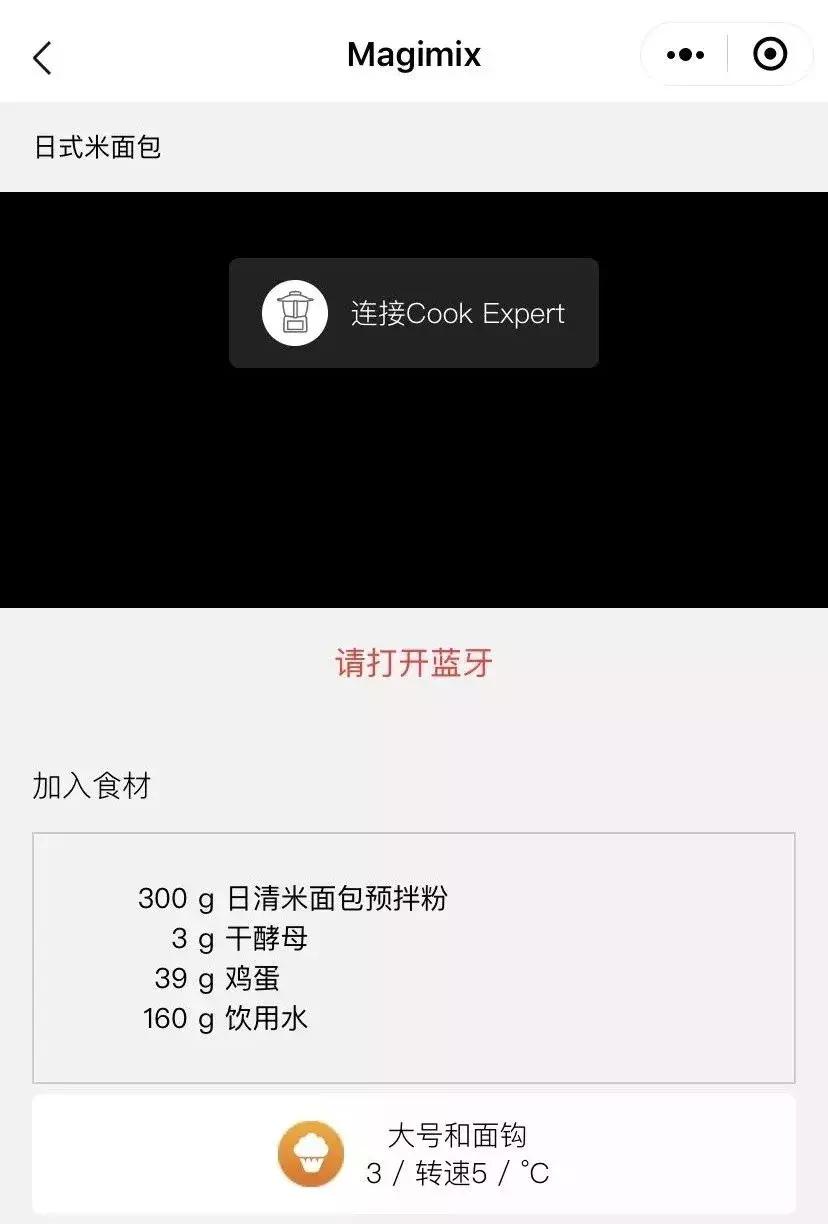Select the 300g 日清米面包预拌粉 ingredient row
This screenshot has height=1224, width=828.
[x=293, y=899]
